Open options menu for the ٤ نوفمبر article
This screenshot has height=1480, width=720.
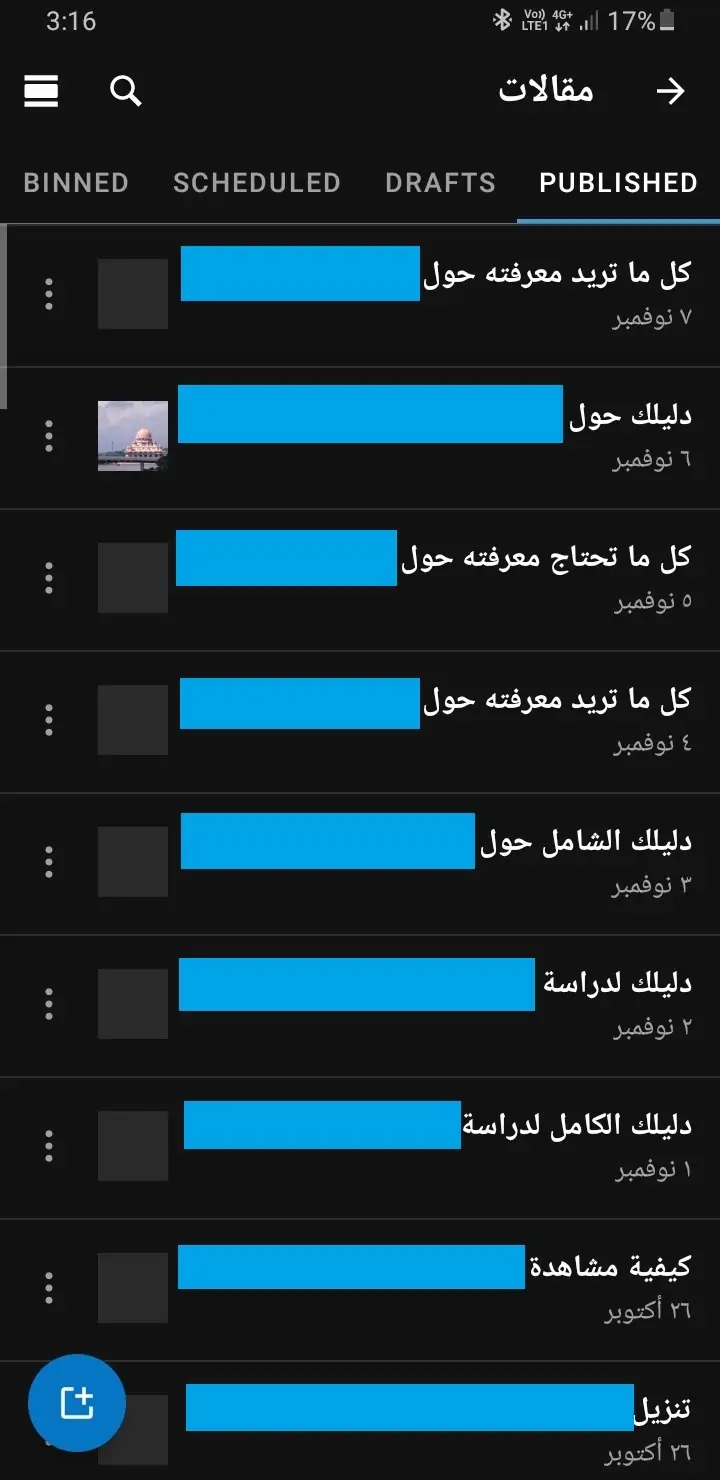(x=48, y=720)
